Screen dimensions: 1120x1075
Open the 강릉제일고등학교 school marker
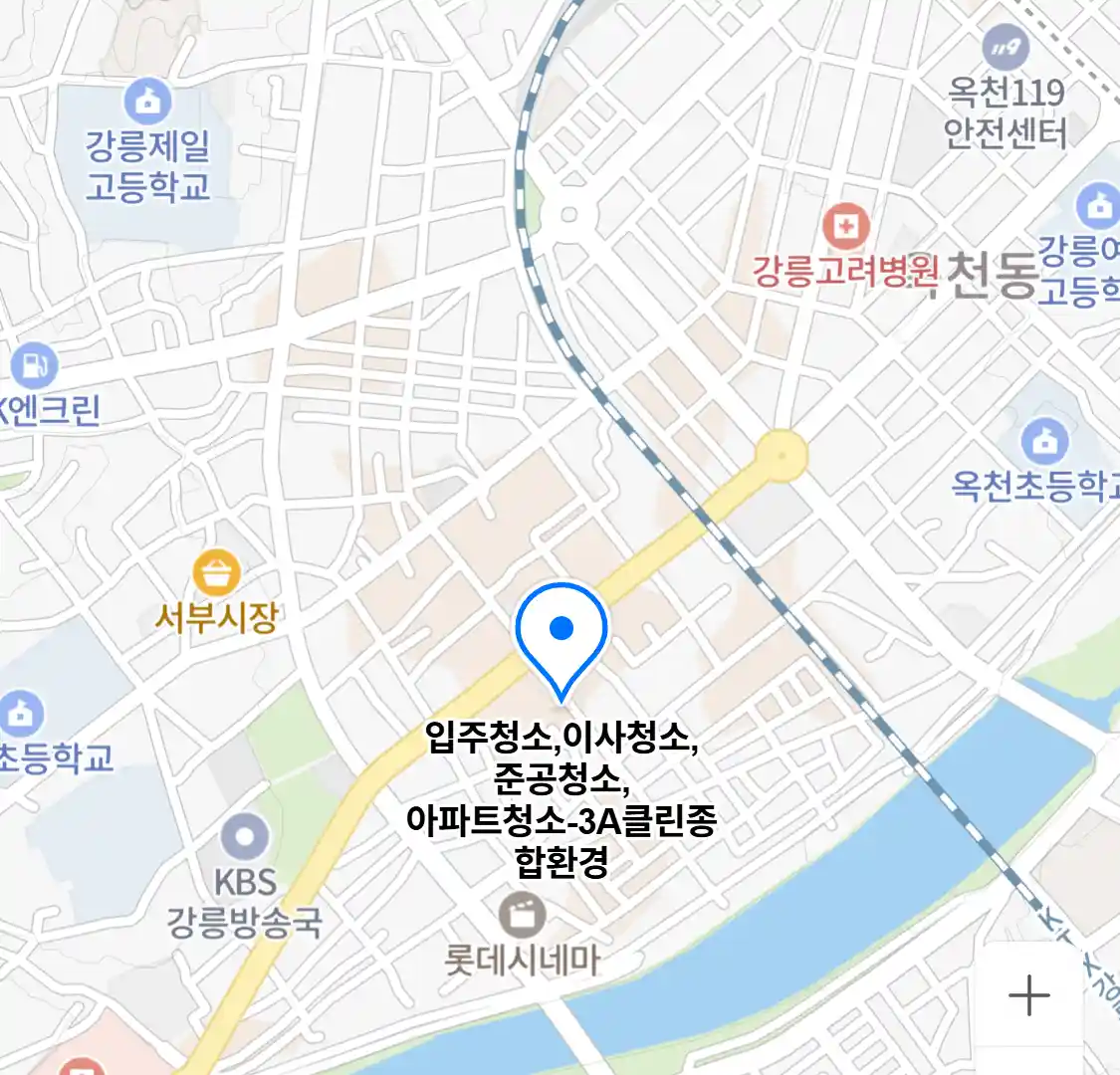[147, 102]
